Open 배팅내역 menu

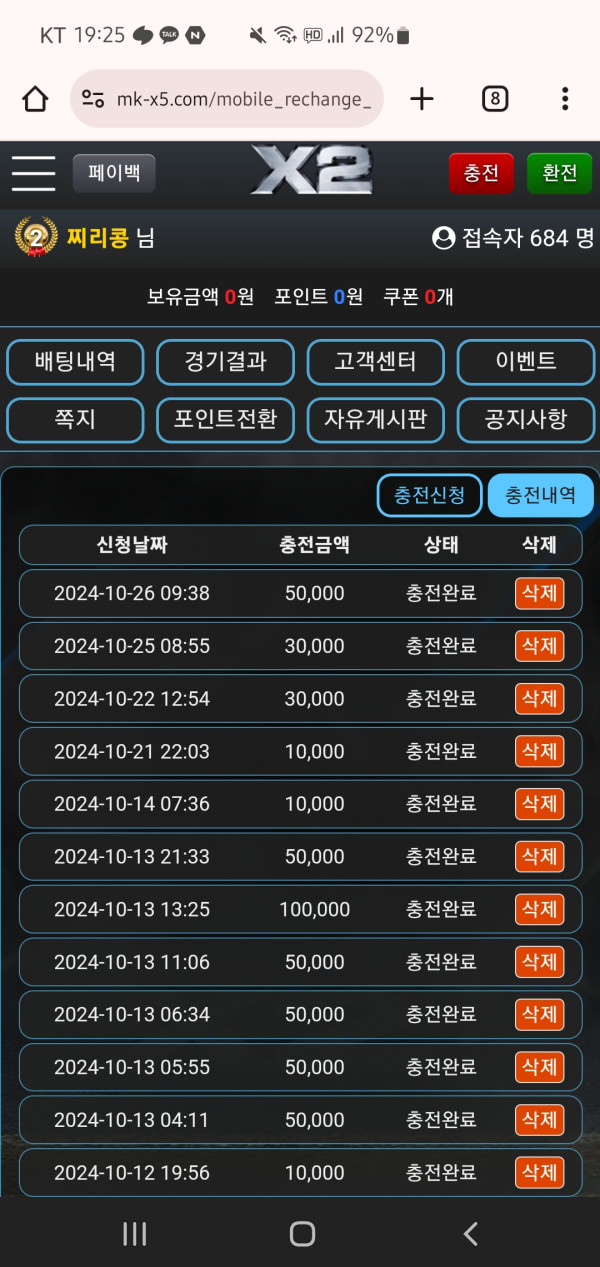[x=75, y=362]
